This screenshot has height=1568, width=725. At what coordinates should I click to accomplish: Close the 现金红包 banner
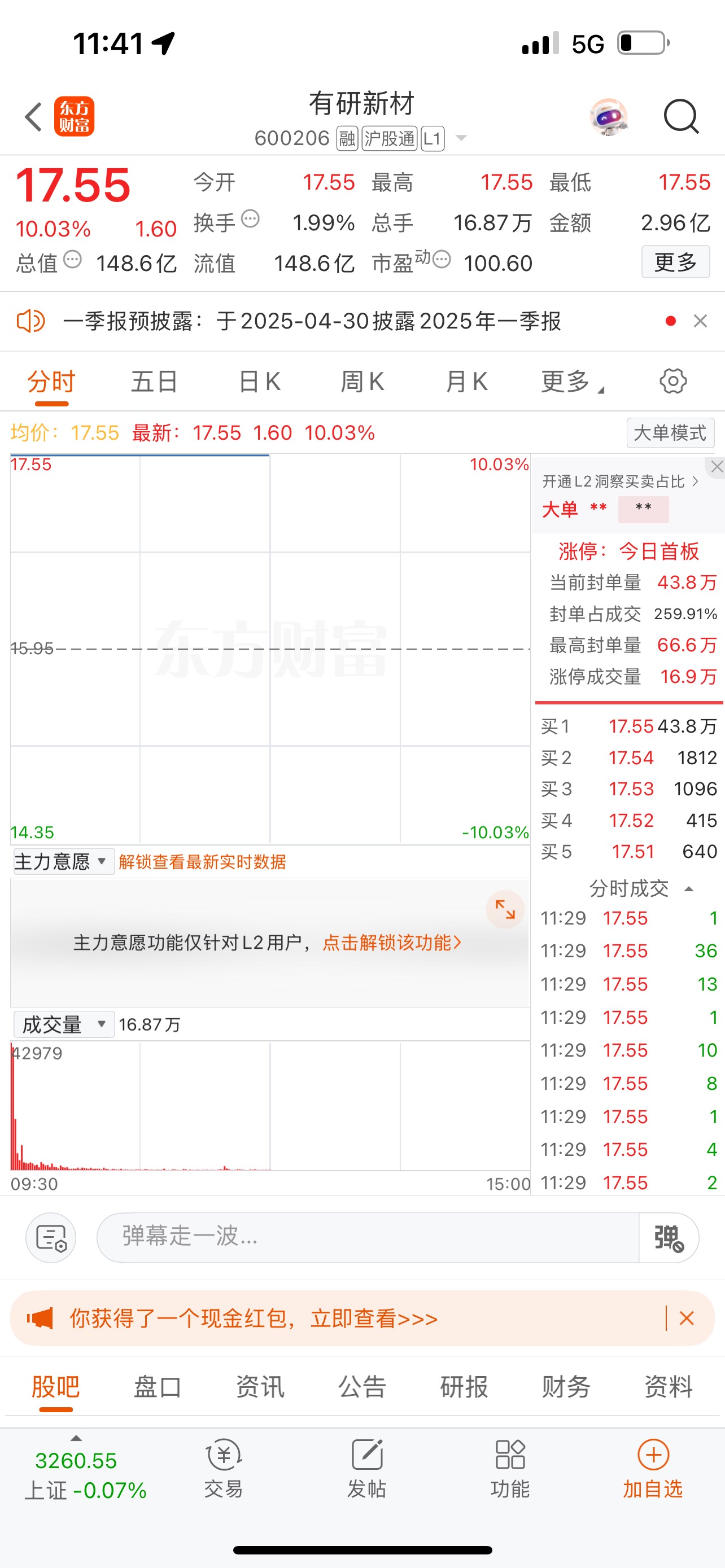[687, 1318]
